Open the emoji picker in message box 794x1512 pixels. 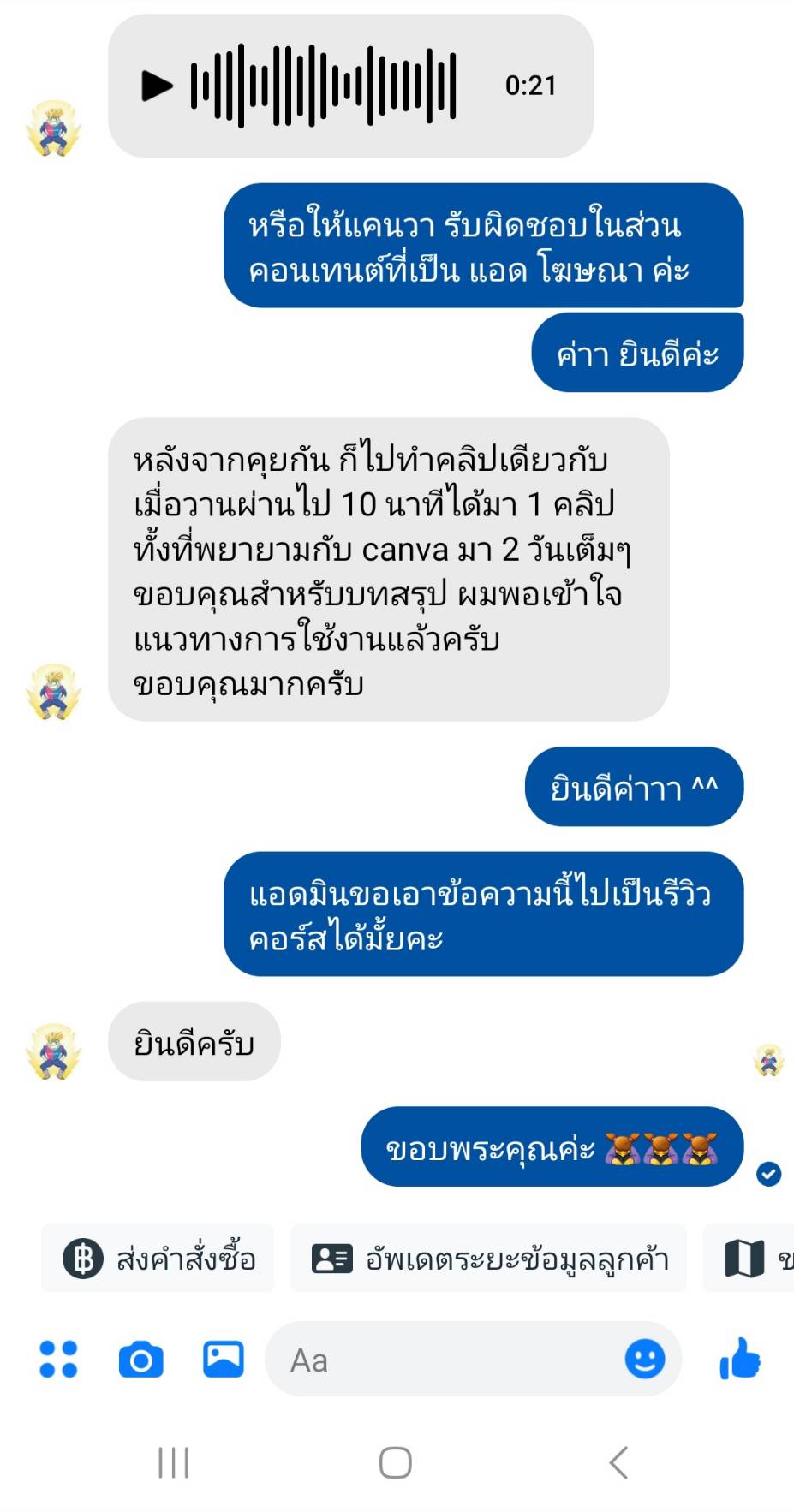point(644,1359)
